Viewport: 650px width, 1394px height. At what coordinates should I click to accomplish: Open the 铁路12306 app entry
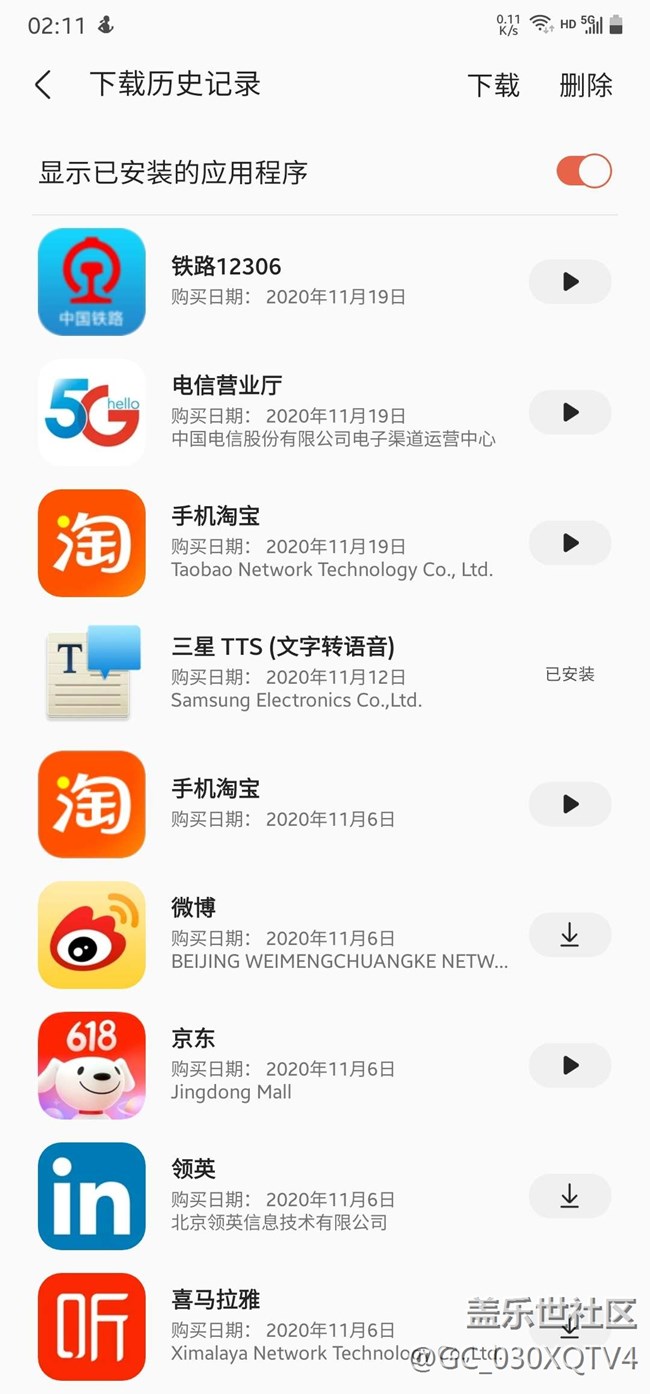(325, 281)
